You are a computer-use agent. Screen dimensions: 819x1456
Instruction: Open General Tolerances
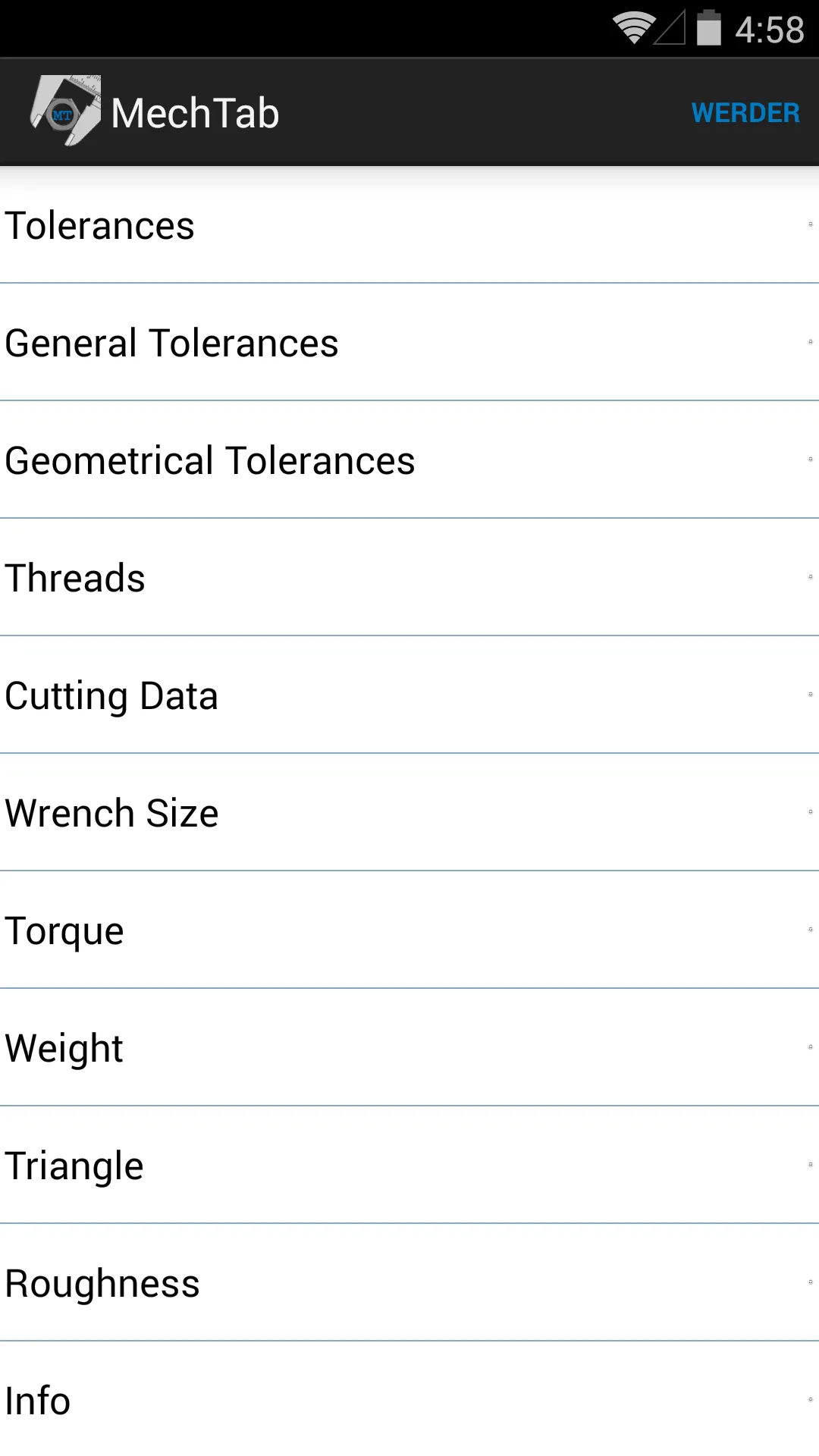click(x=409, y=343)
